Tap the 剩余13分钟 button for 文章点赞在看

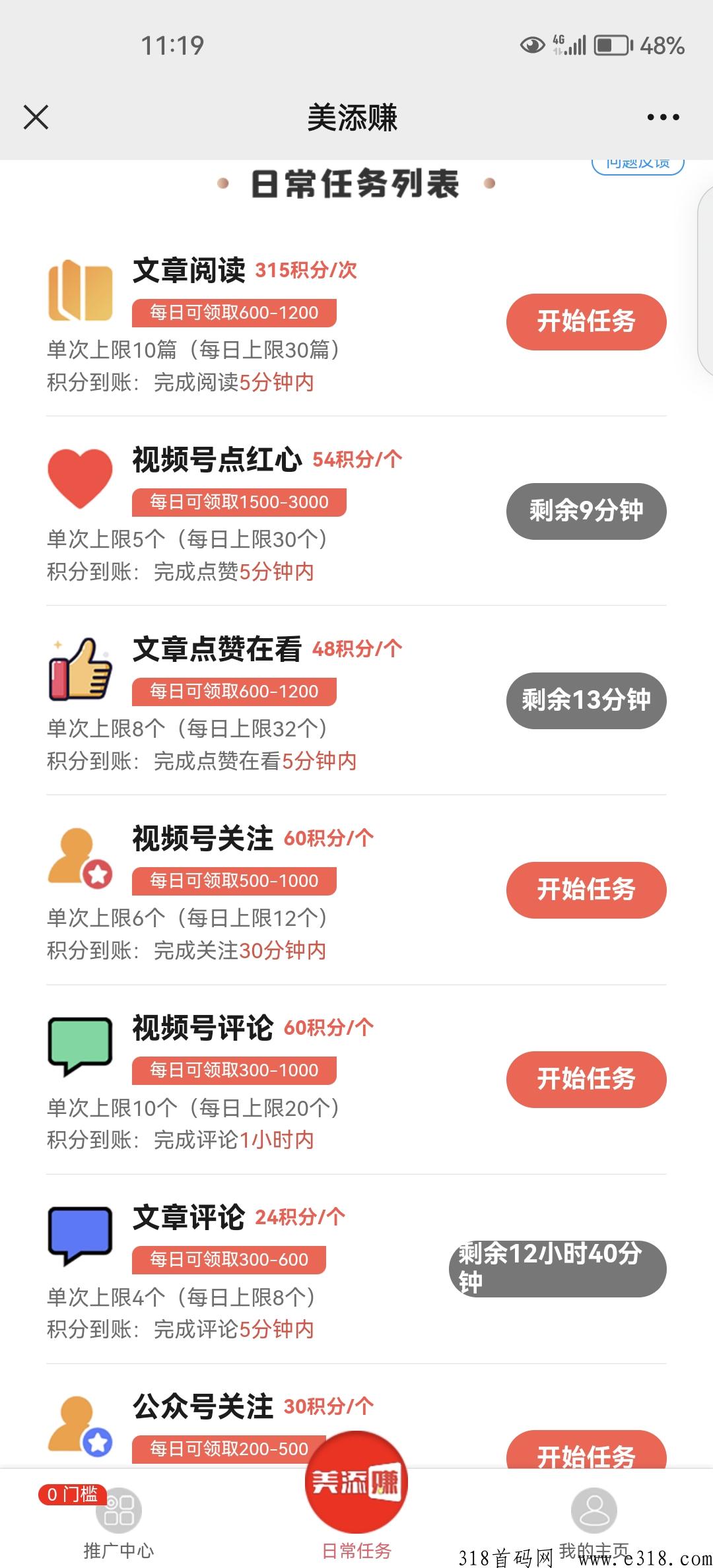[x=586, y=701]
